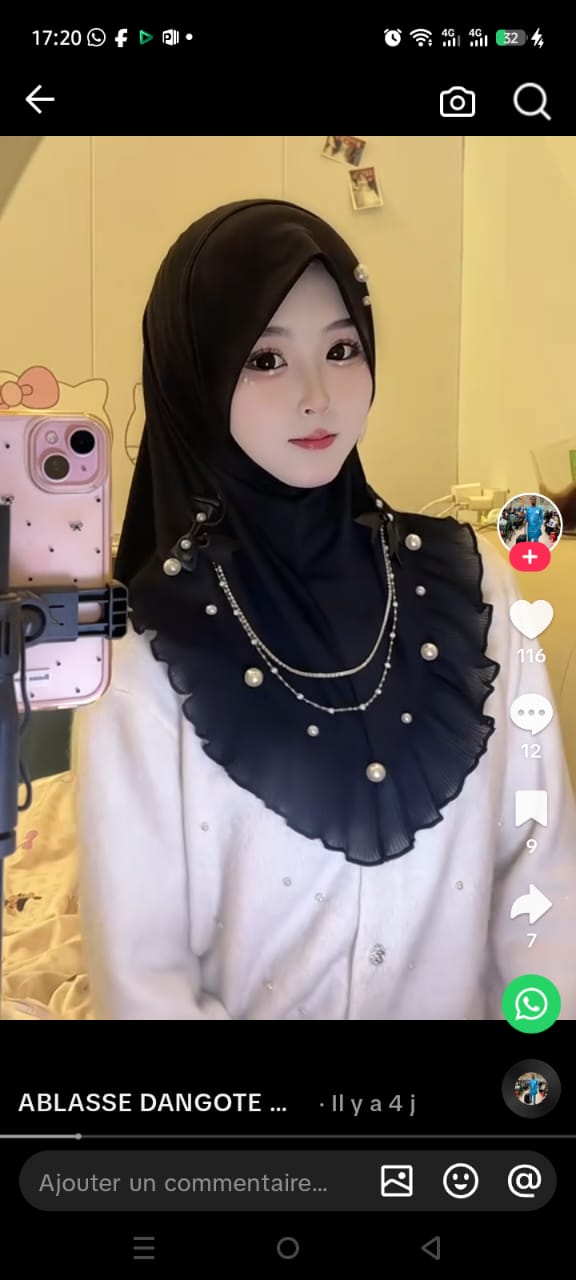Share to WhatsApp with the green icon
This screenshot has width=576, height=1280.
tap(531, 1003)
